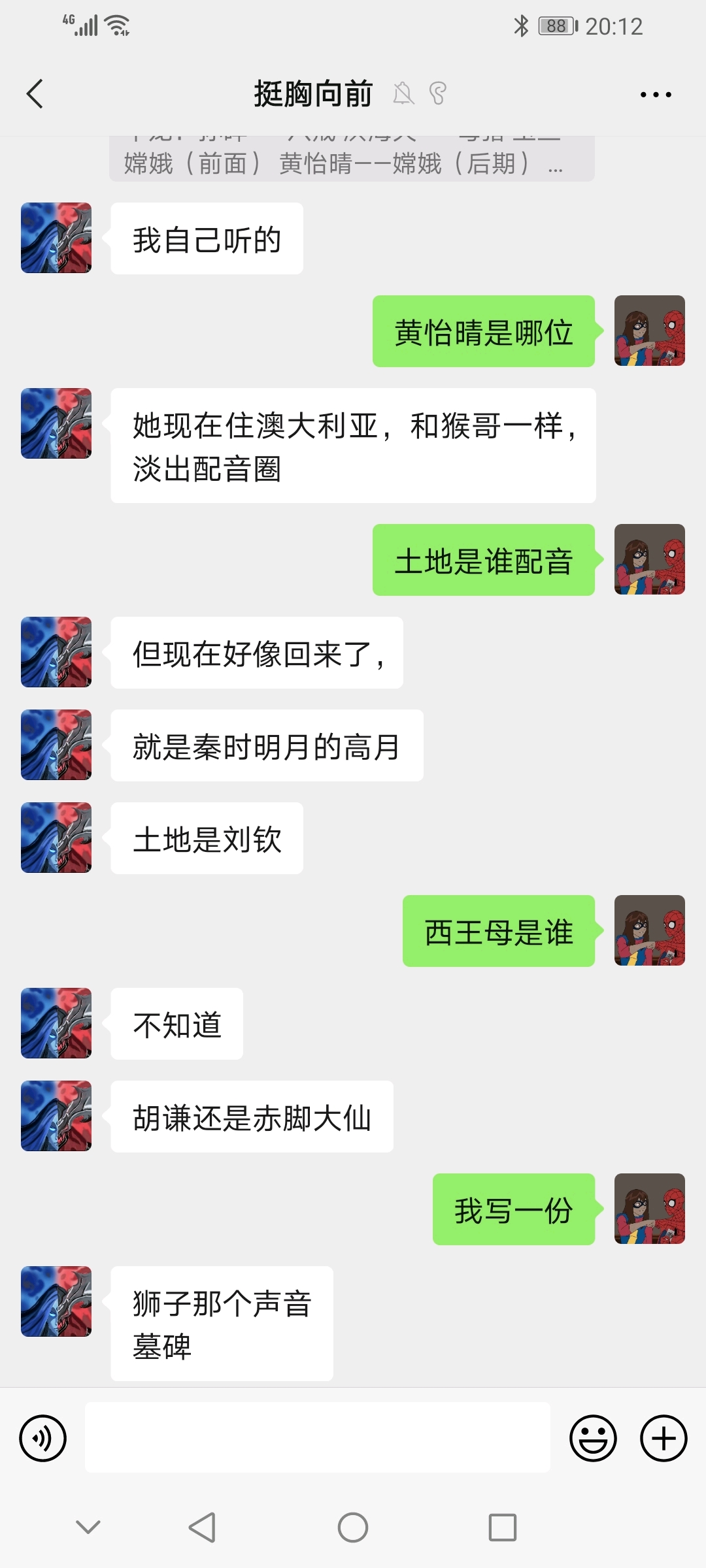Open the chat's three-dot overflow menu
The width and height of the screenshot is (706, 1568).
pyautogui.click(x=656, y=95)
